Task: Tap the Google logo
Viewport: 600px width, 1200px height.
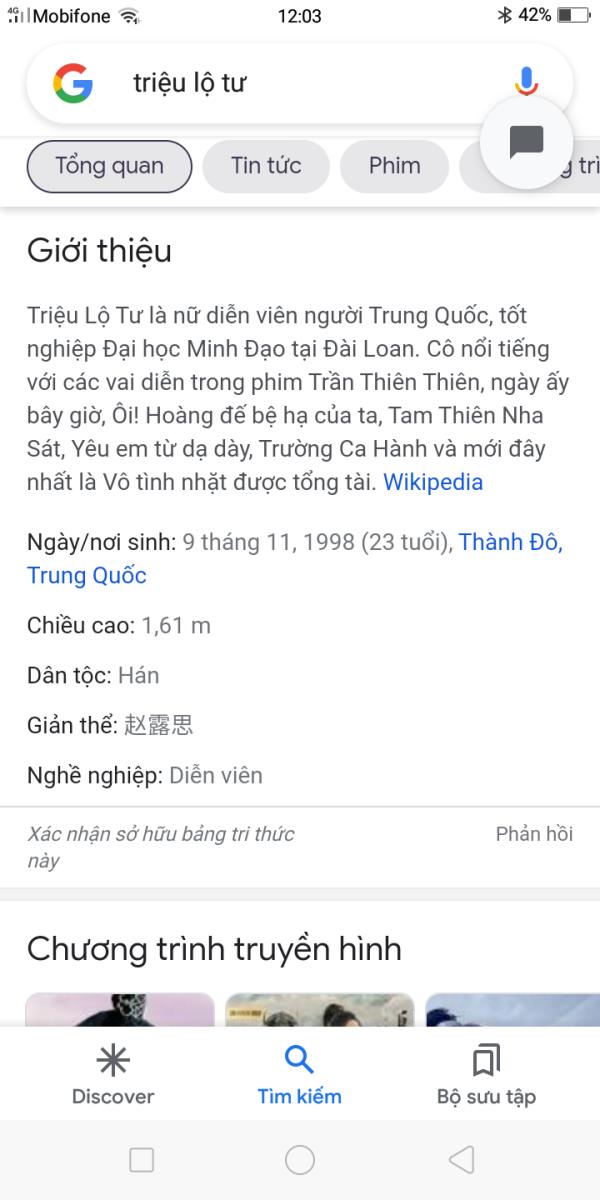Action: point(73,83)
